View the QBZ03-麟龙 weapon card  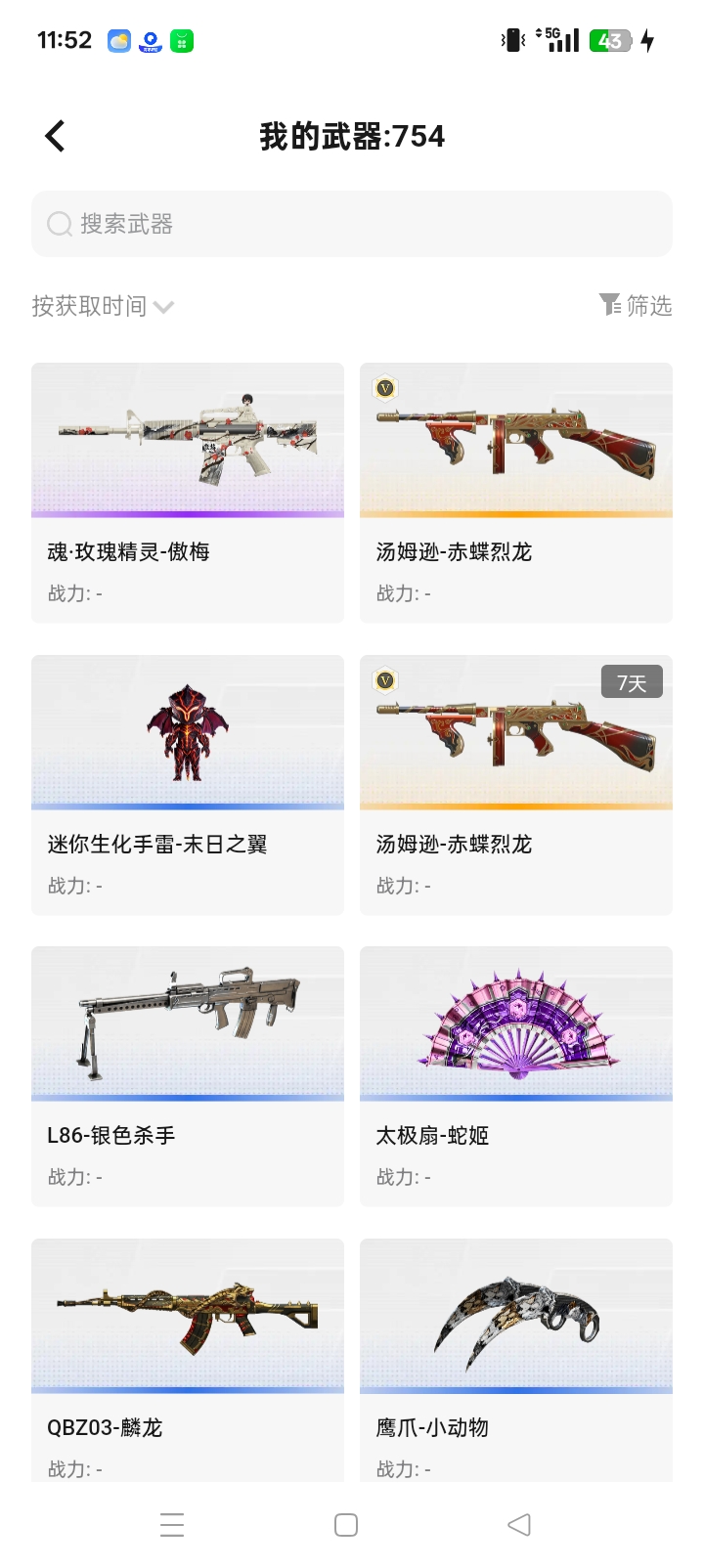(188, 1360)
